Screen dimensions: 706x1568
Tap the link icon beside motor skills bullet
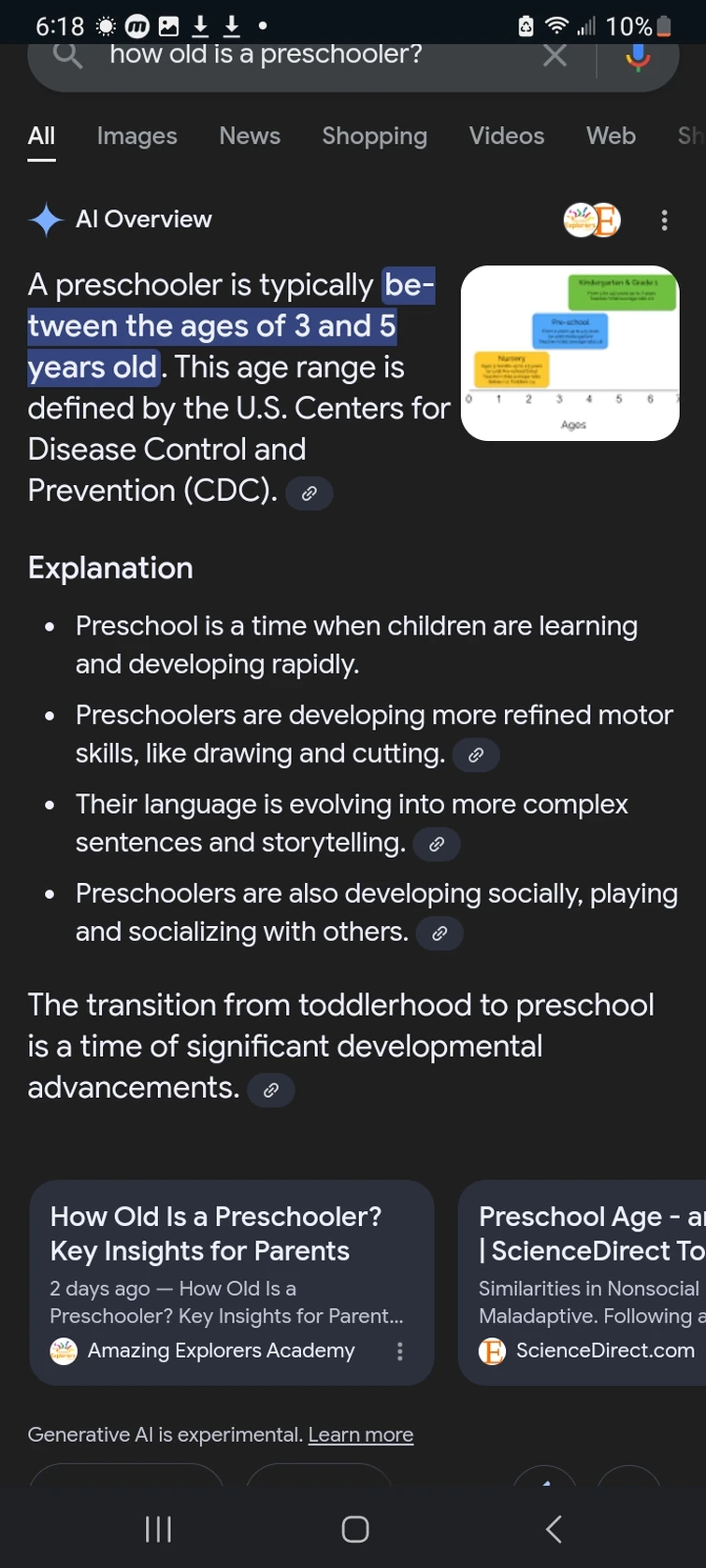(x=476, y=754)
